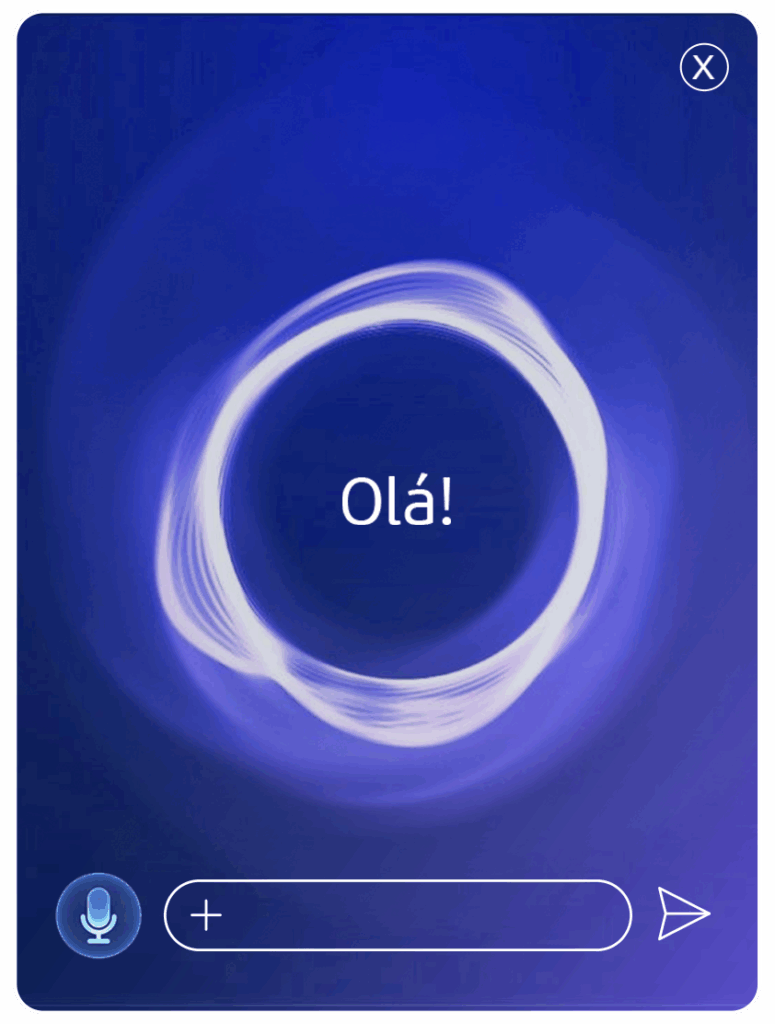Viewport: 775px width, 1024px height.
Task: Send the message with the arrow icon
Action: coord(683,914)
